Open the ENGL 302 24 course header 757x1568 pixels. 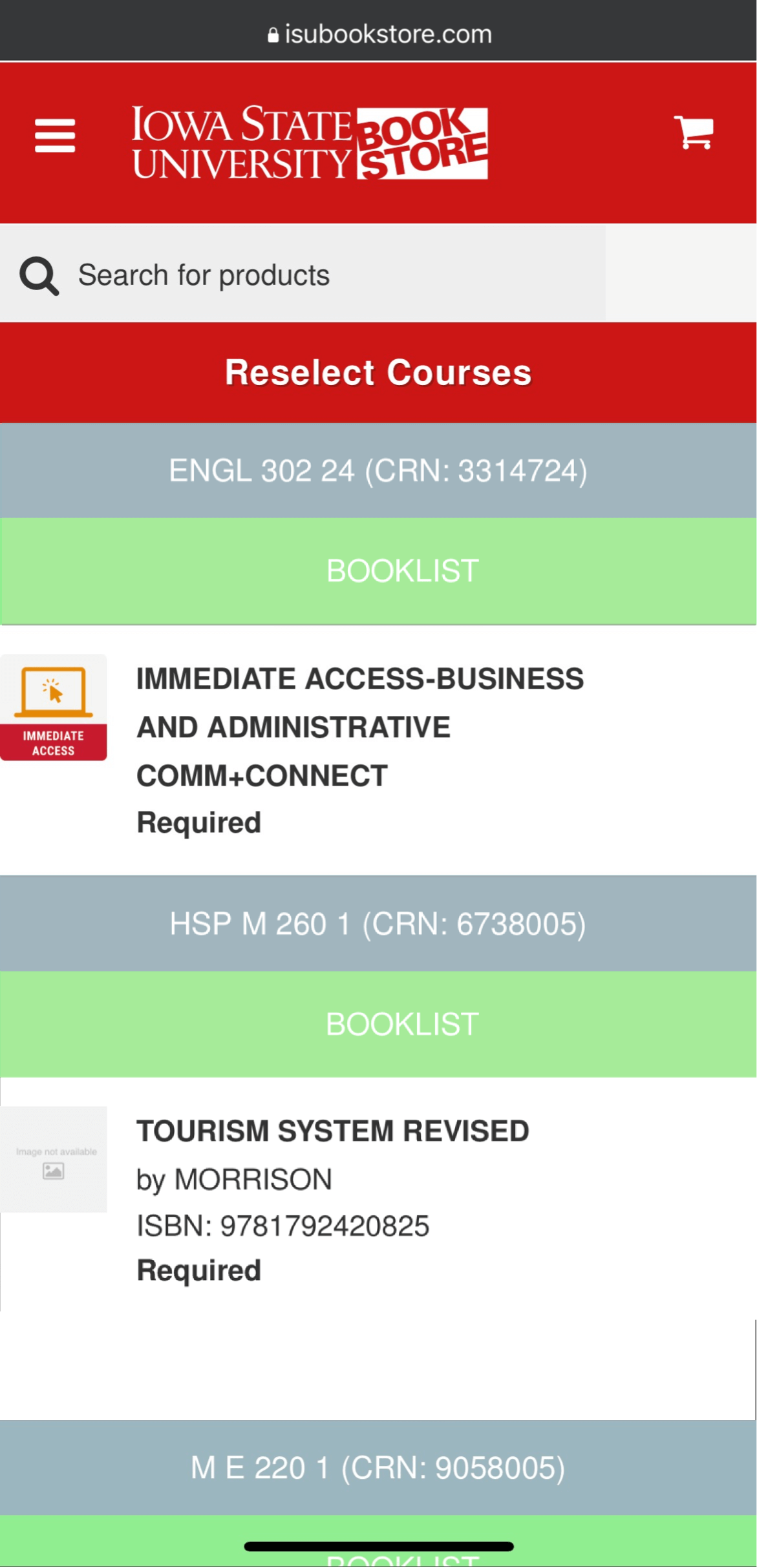378,470
